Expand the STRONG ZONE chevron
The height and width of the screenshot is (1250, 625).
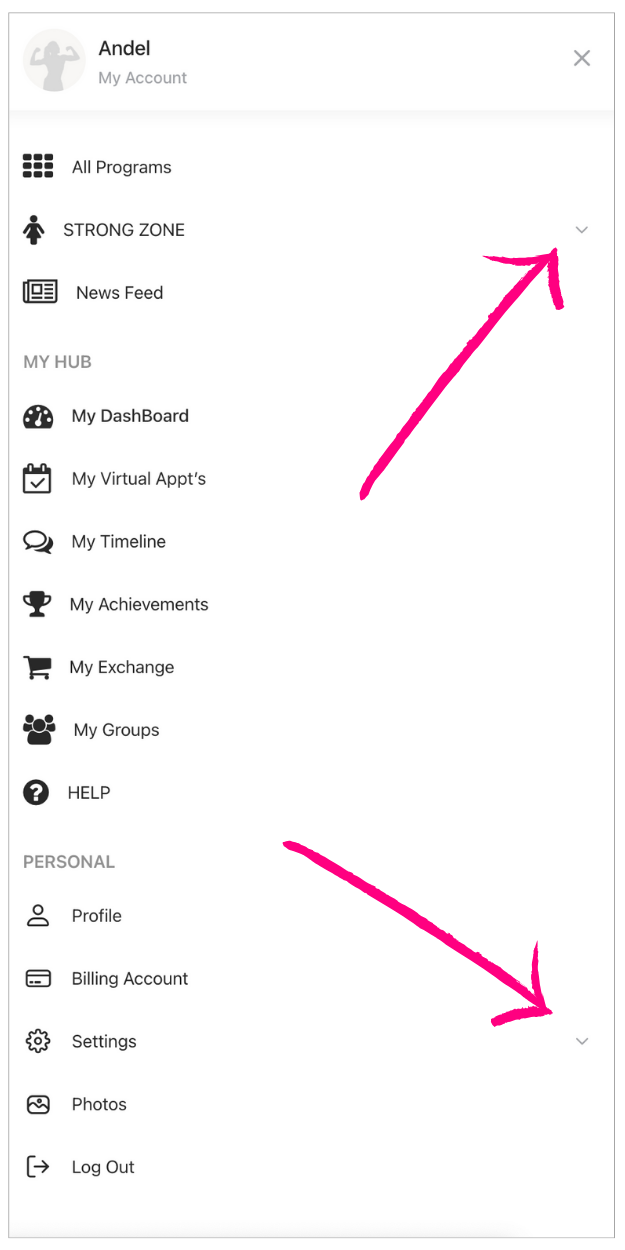(582, 230)
